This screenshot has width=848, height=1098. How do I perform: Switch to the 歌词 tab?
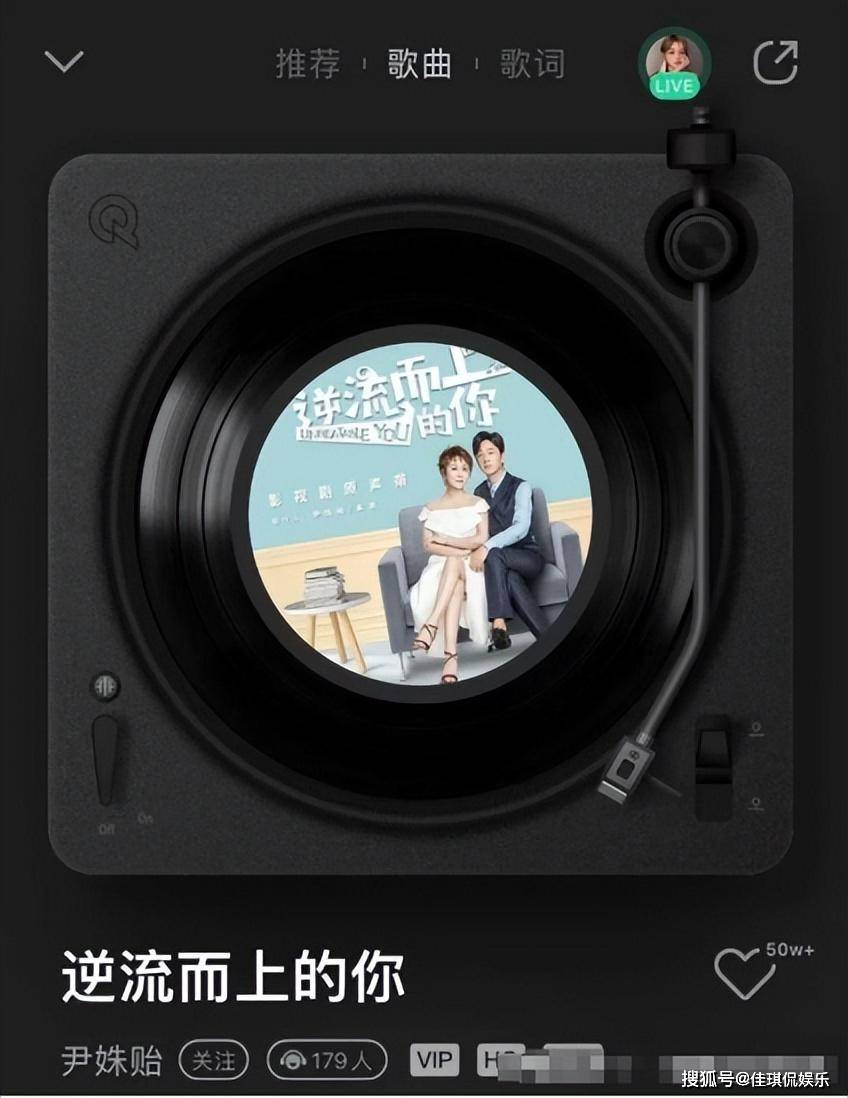533,63
